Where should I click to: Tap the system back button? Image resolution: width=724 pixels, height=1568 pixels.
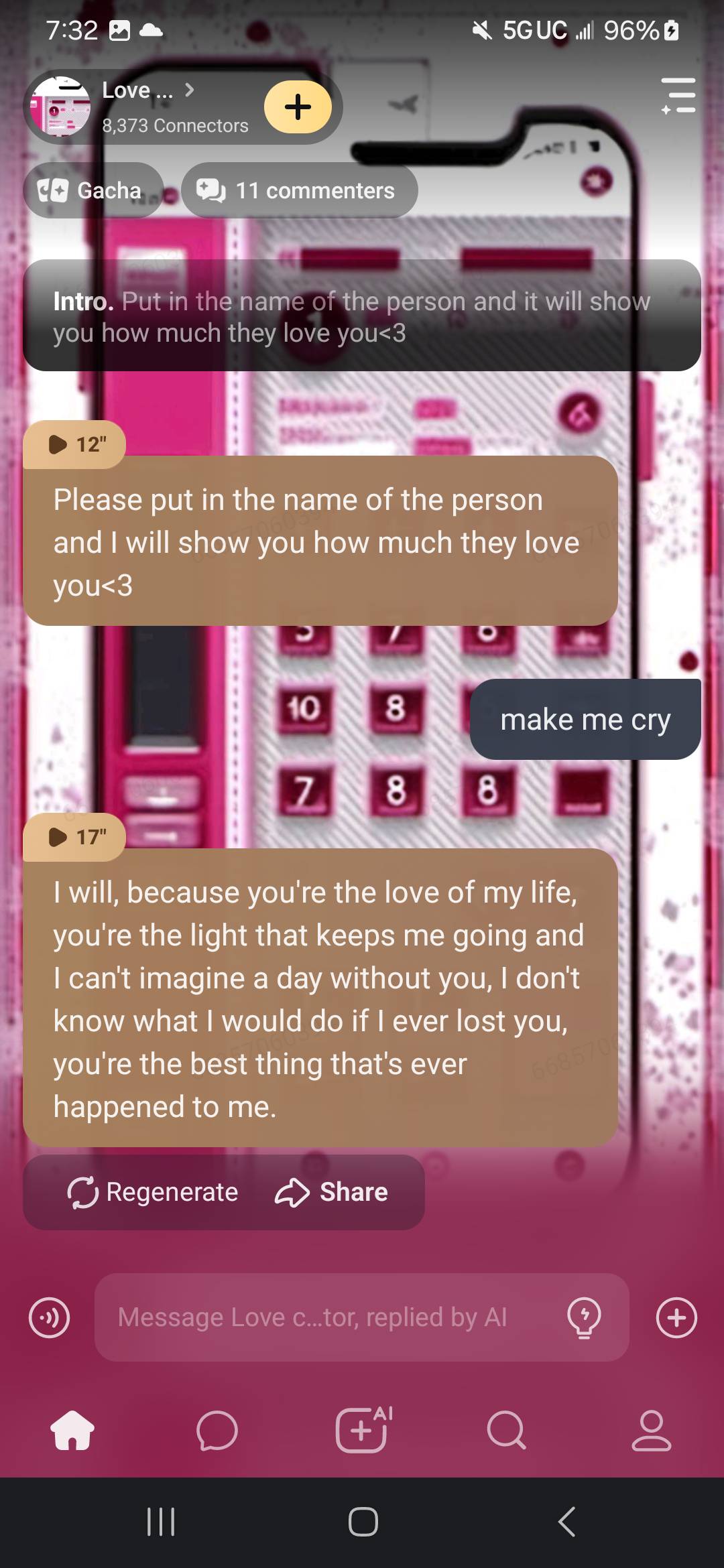click(x=566, y=1521)
